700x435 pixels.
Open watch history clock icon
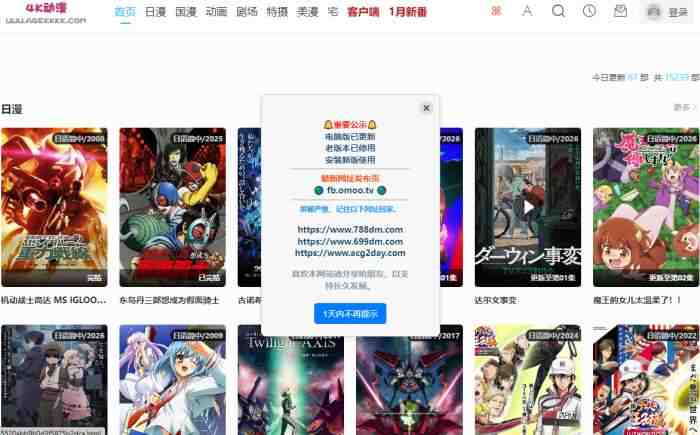coord(589,12)
